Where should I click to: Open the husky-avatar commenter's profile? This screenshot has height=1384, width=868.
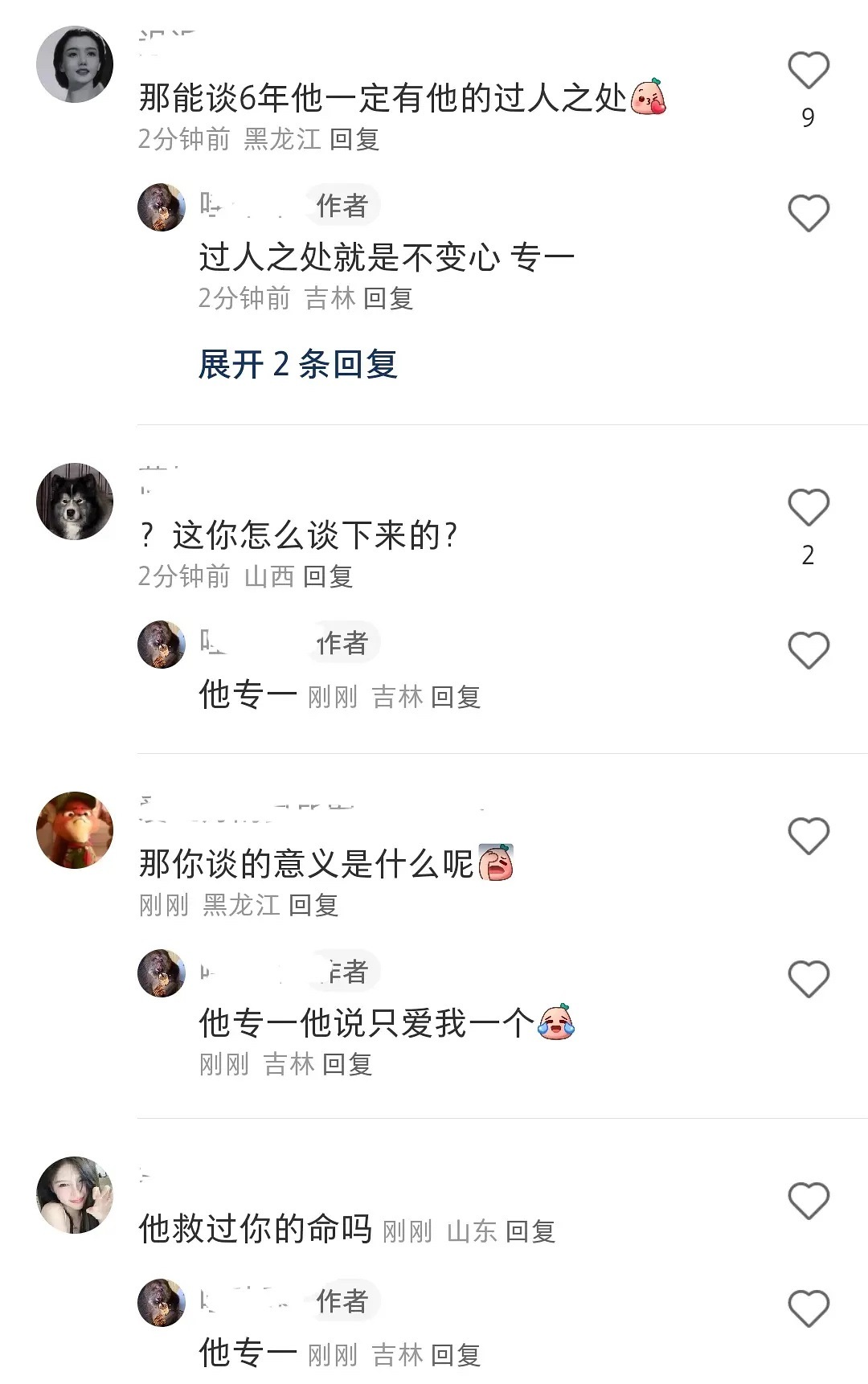tap(75, 502)
